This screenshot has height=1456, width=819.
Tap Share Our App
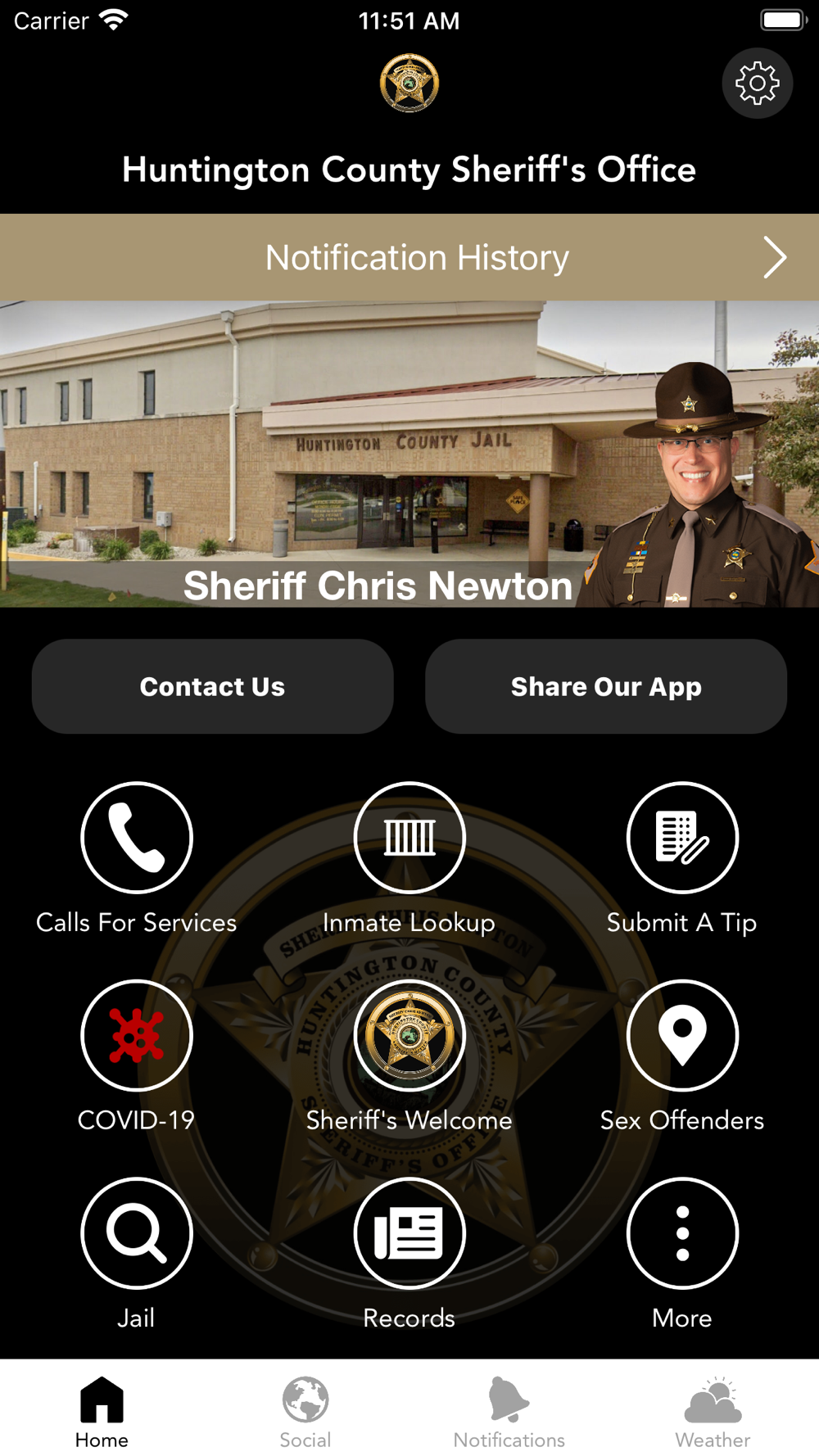click(606, 686)
